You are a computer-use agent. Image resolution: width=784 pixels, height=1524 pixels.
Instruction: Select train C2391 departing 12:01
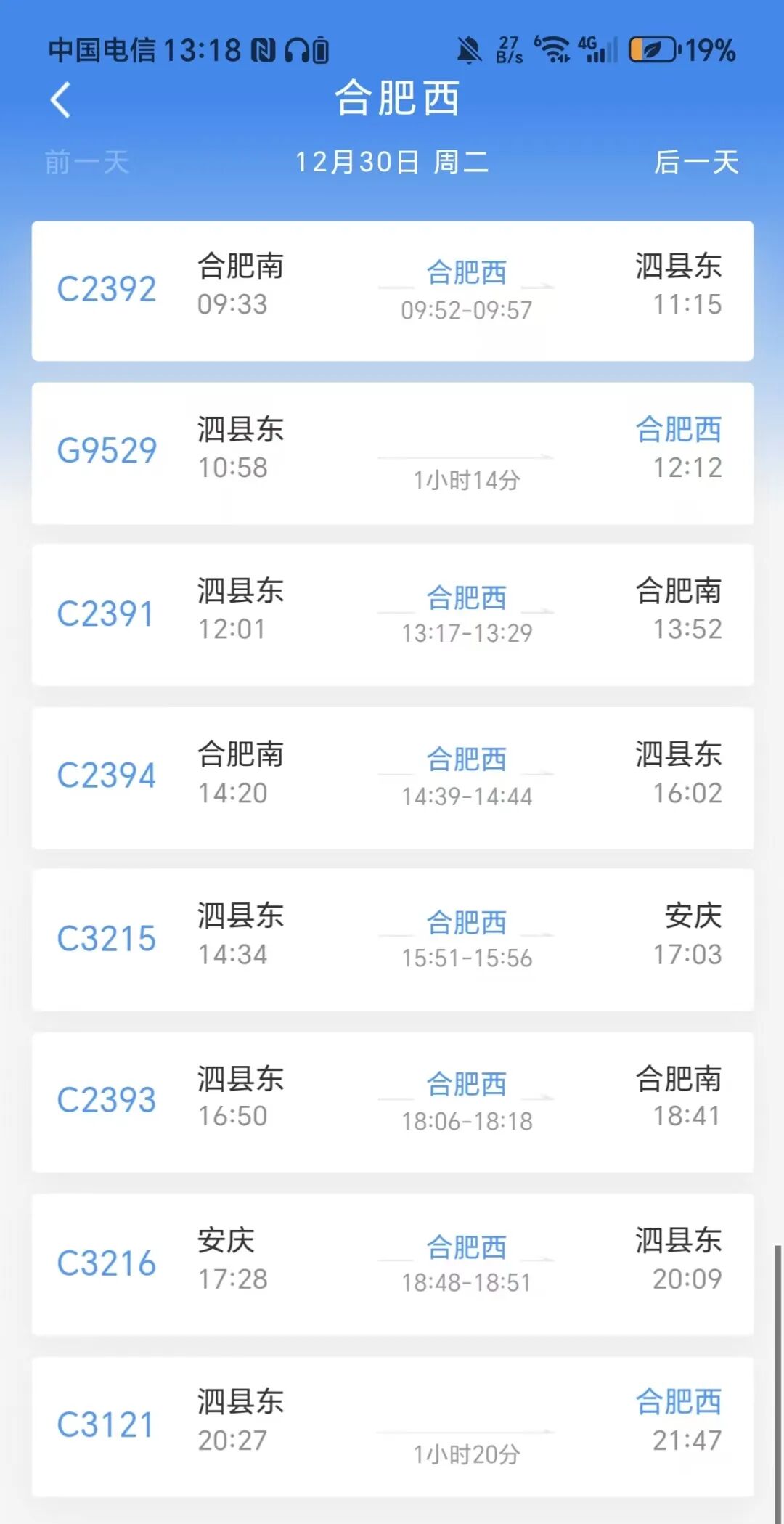click(392, 614)
